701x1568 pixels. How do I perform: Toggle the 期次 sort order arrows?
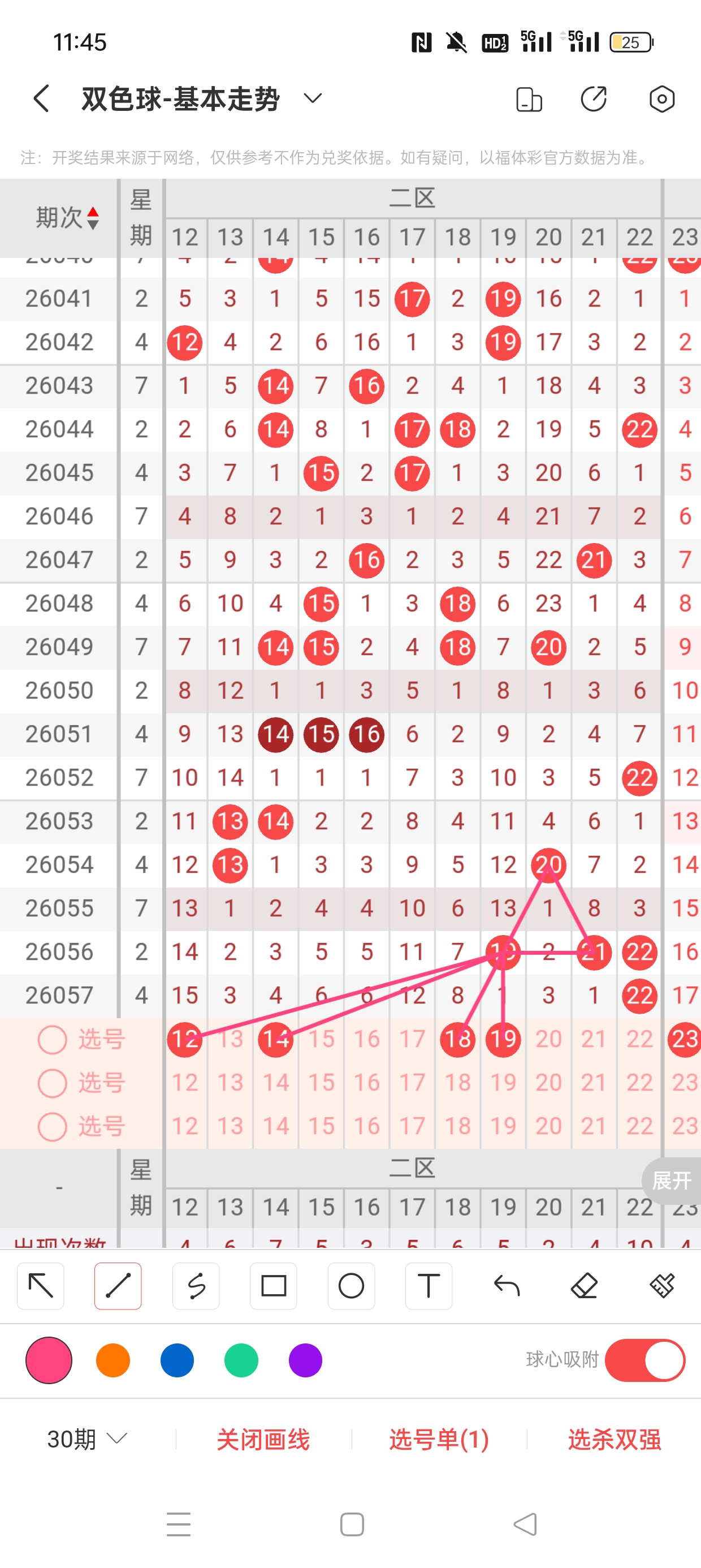point(93,218)
